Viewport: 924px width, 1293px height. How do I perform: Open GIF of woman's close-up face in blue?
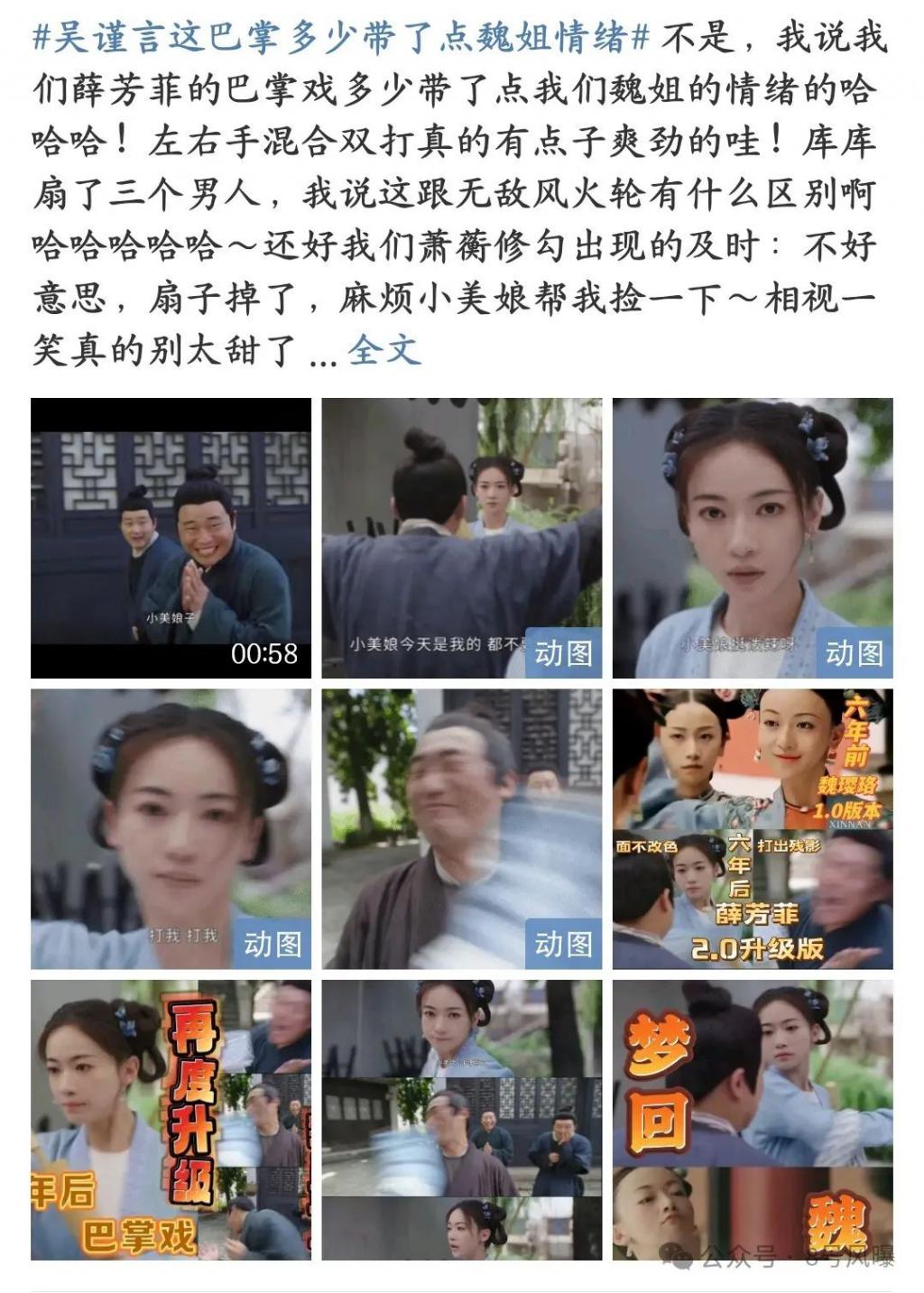tap(753, 538)
